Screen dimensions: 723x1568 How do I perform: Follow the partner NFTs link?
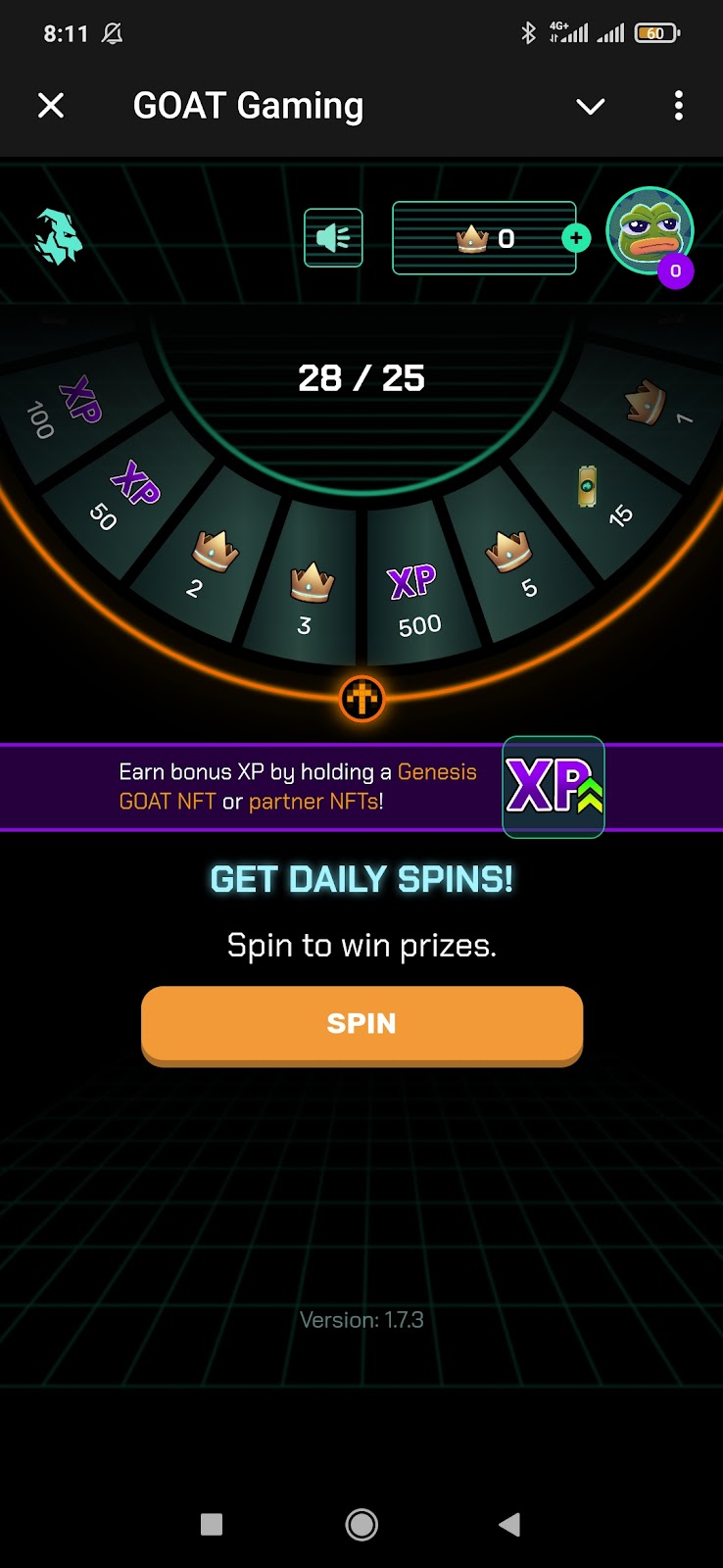(314, 802)
